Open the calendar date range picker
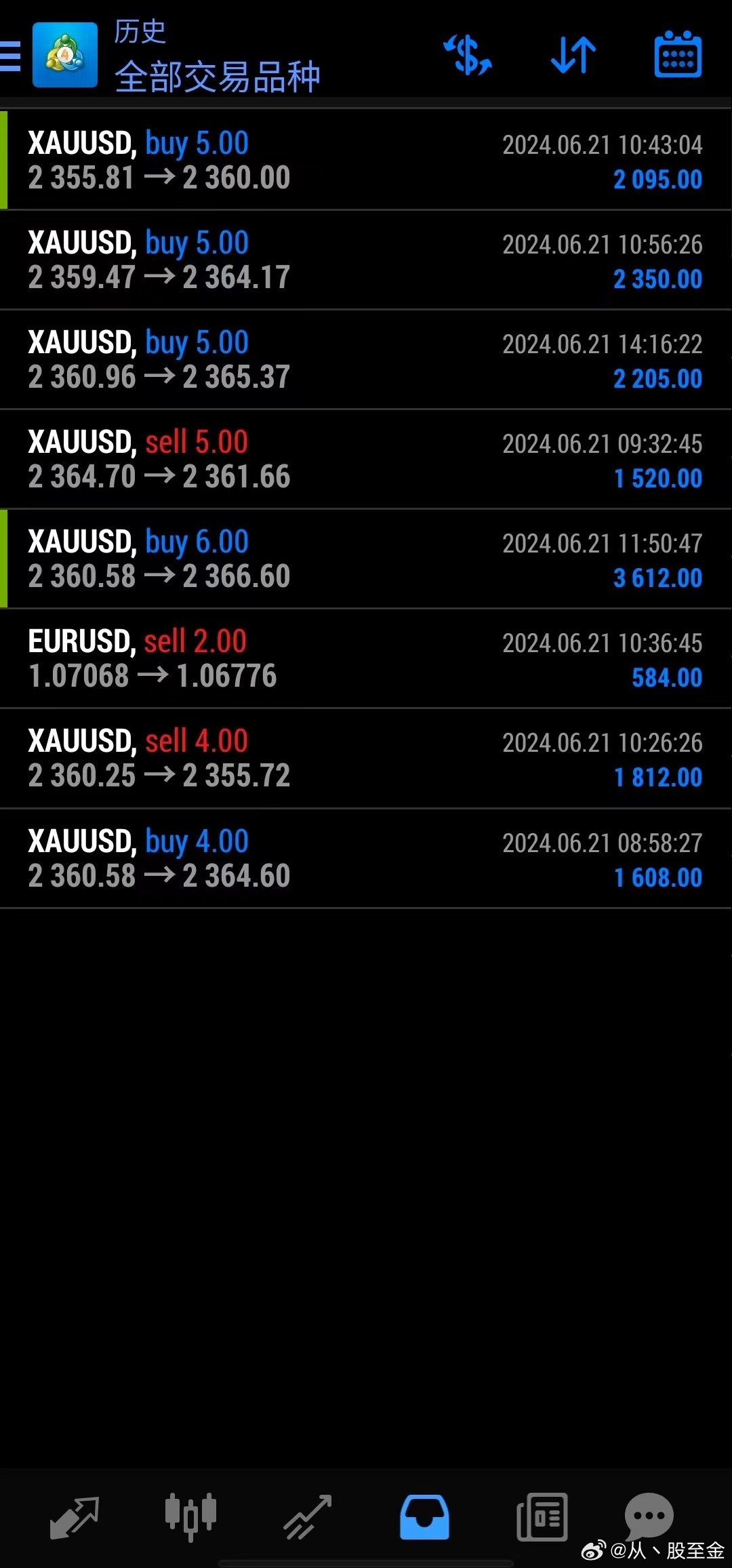This screenshot has width=732, height=1568. (x=677, y=56)
